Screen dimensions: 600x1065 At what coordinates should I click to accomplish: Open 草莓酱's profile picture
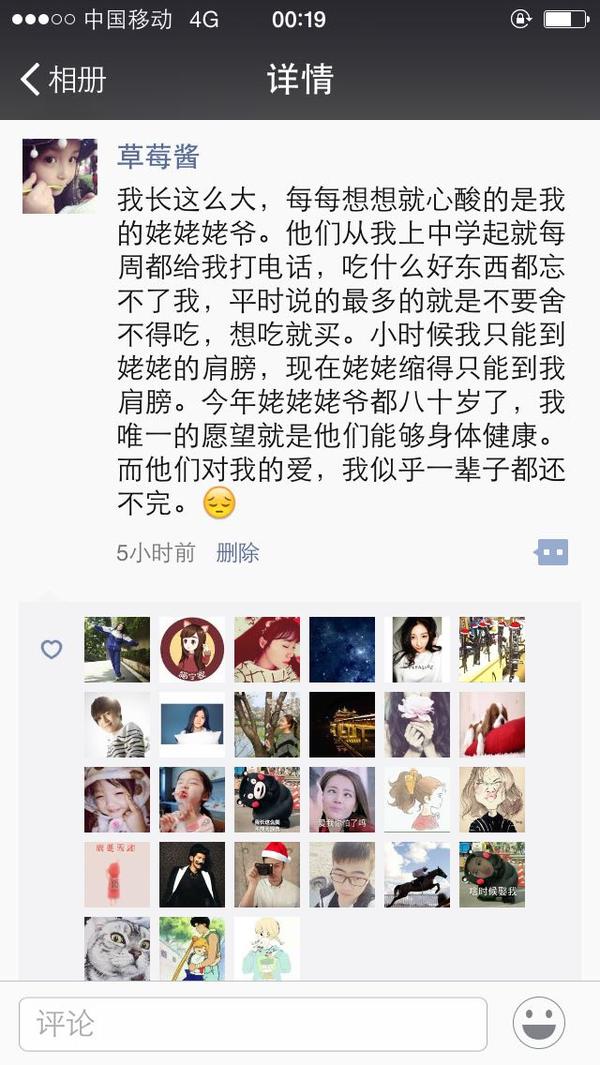coord(60,176)
